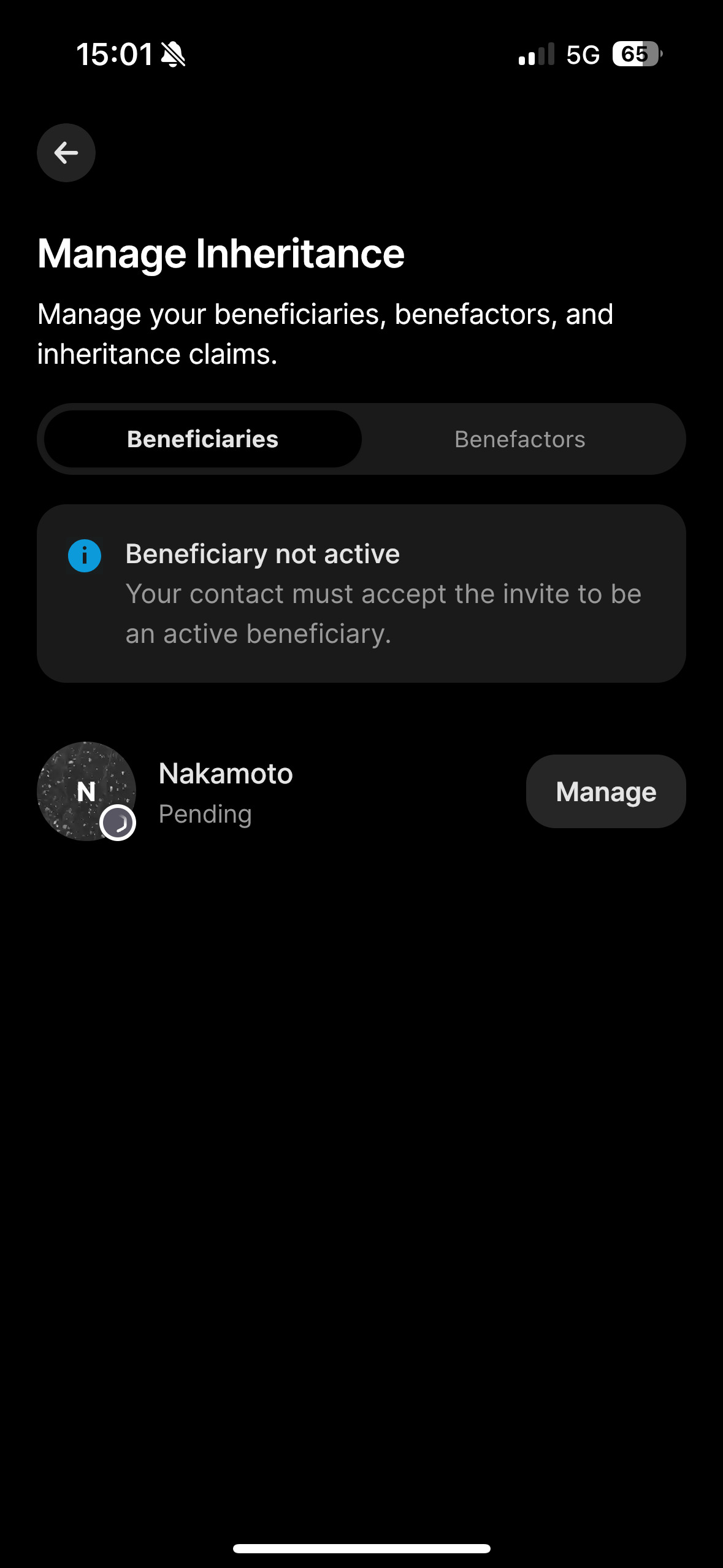The image size is (723, 1568).
Task: Go back using the arrow button
Action: click(x=66, y=153)
